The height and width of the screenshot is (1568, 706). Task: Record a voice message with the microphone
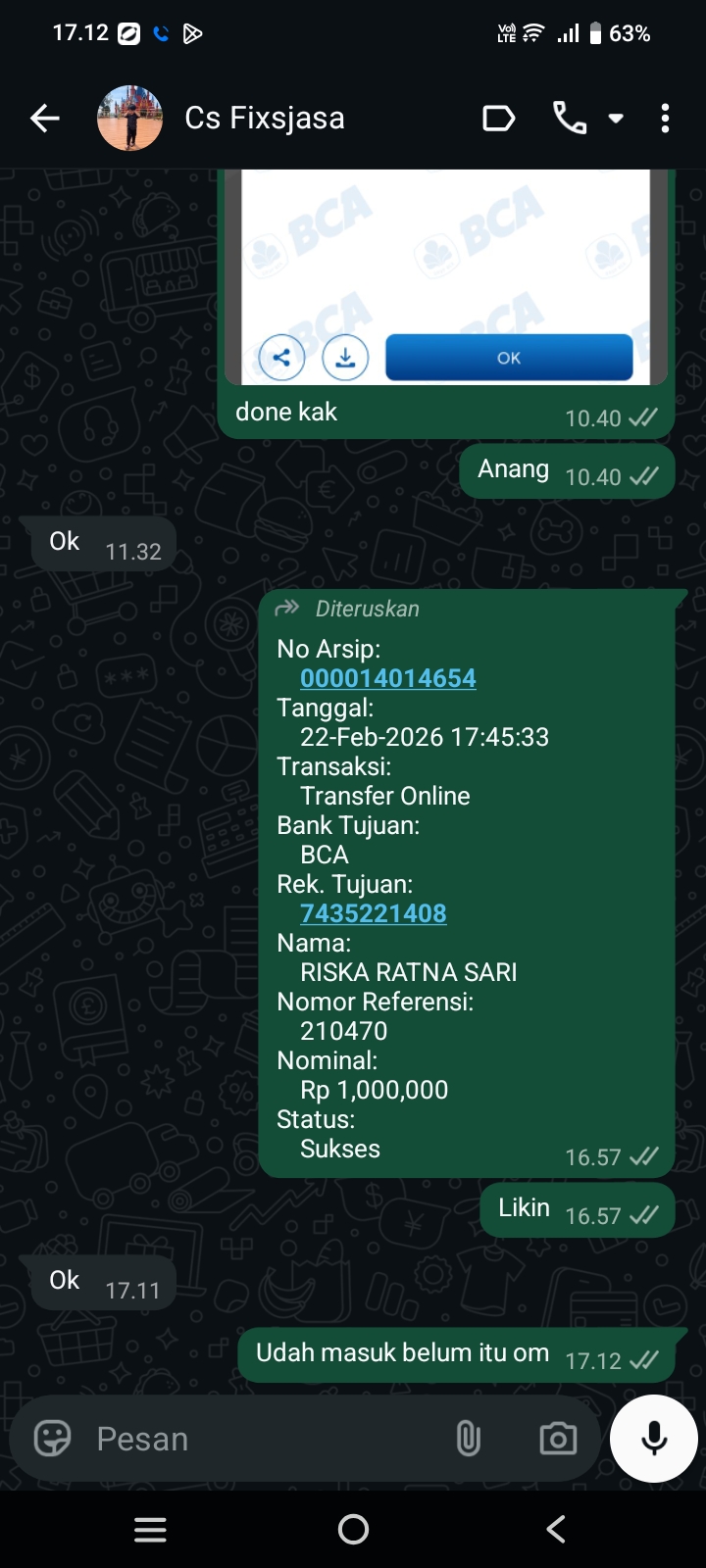[654, 1439]
